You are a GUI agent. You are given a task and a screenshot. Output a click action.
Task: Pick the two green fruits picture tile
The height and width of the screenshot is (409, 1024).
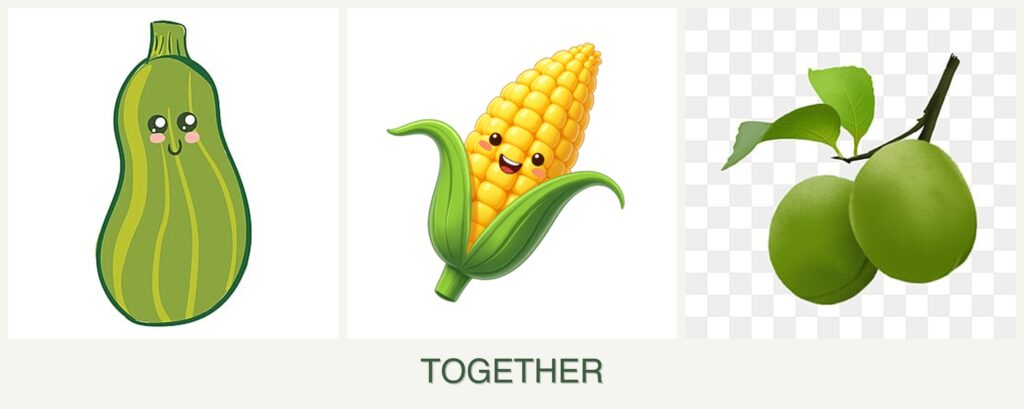point(850,174)
